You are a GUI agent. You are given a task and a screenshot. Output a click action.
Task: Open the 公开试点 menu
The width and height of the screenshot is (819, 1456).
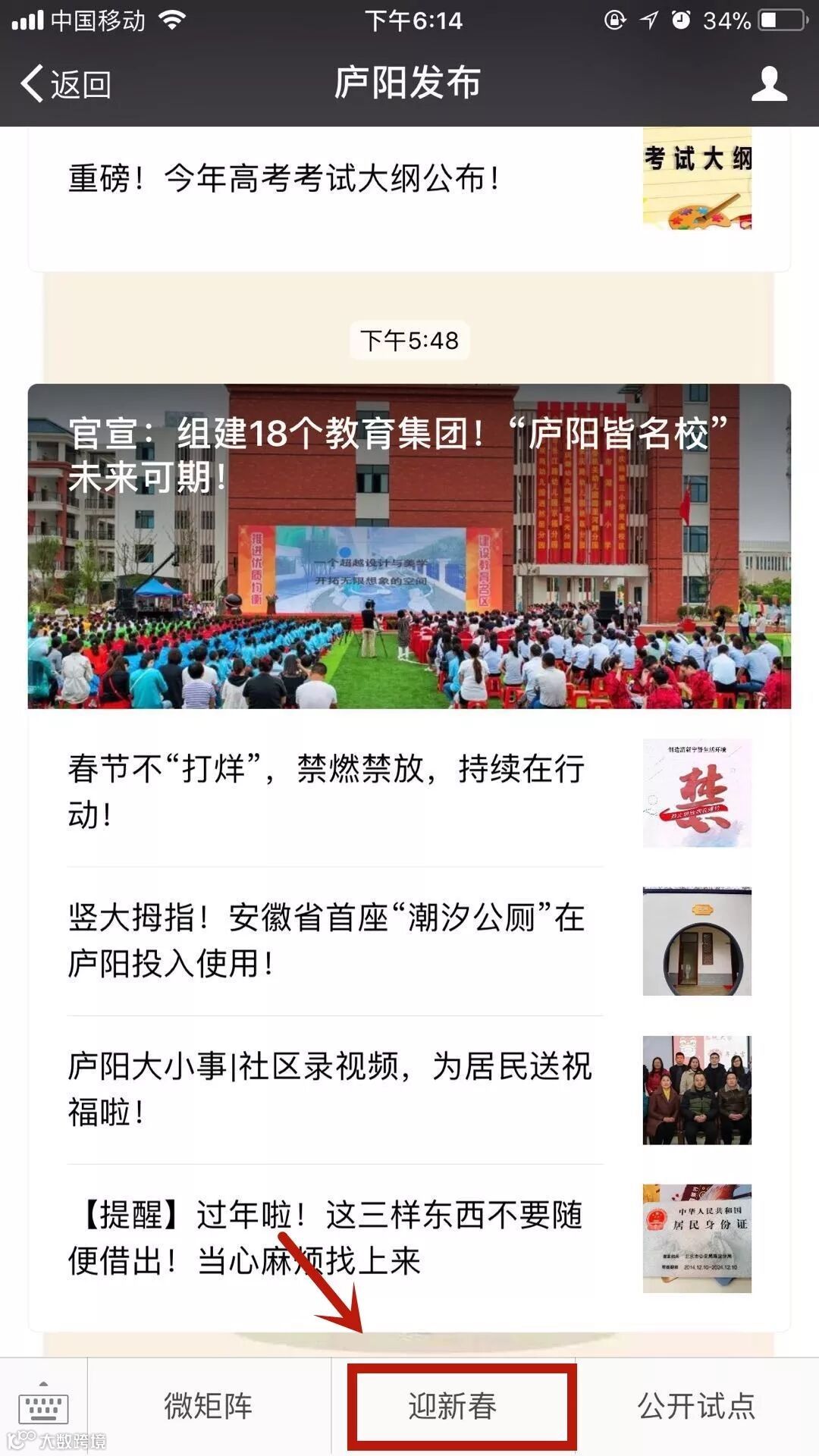696,1407
